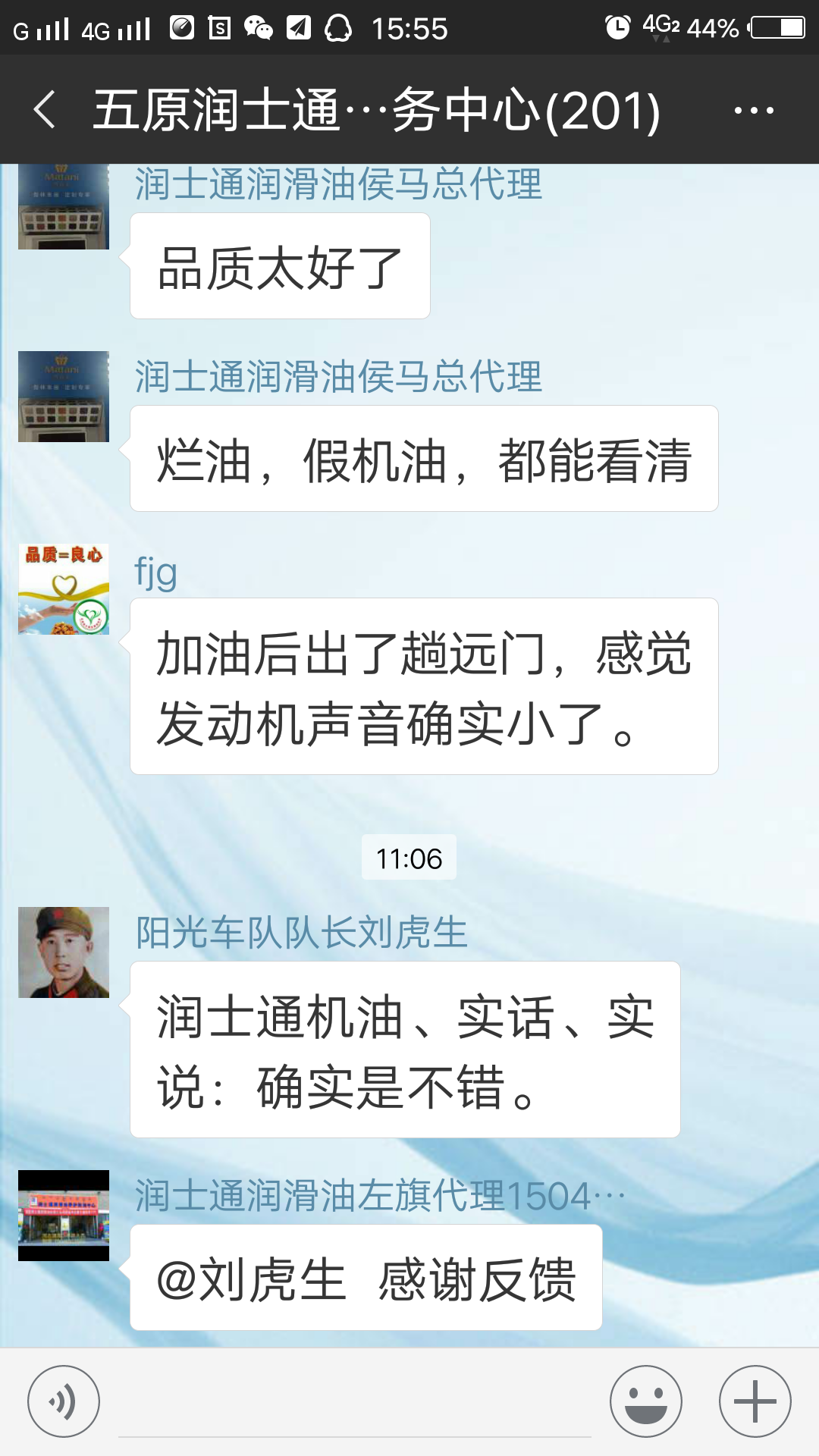Open the emoji sticker panel
The image size is (819, 1456).
pyautogui.click(x=646, y=1401)
